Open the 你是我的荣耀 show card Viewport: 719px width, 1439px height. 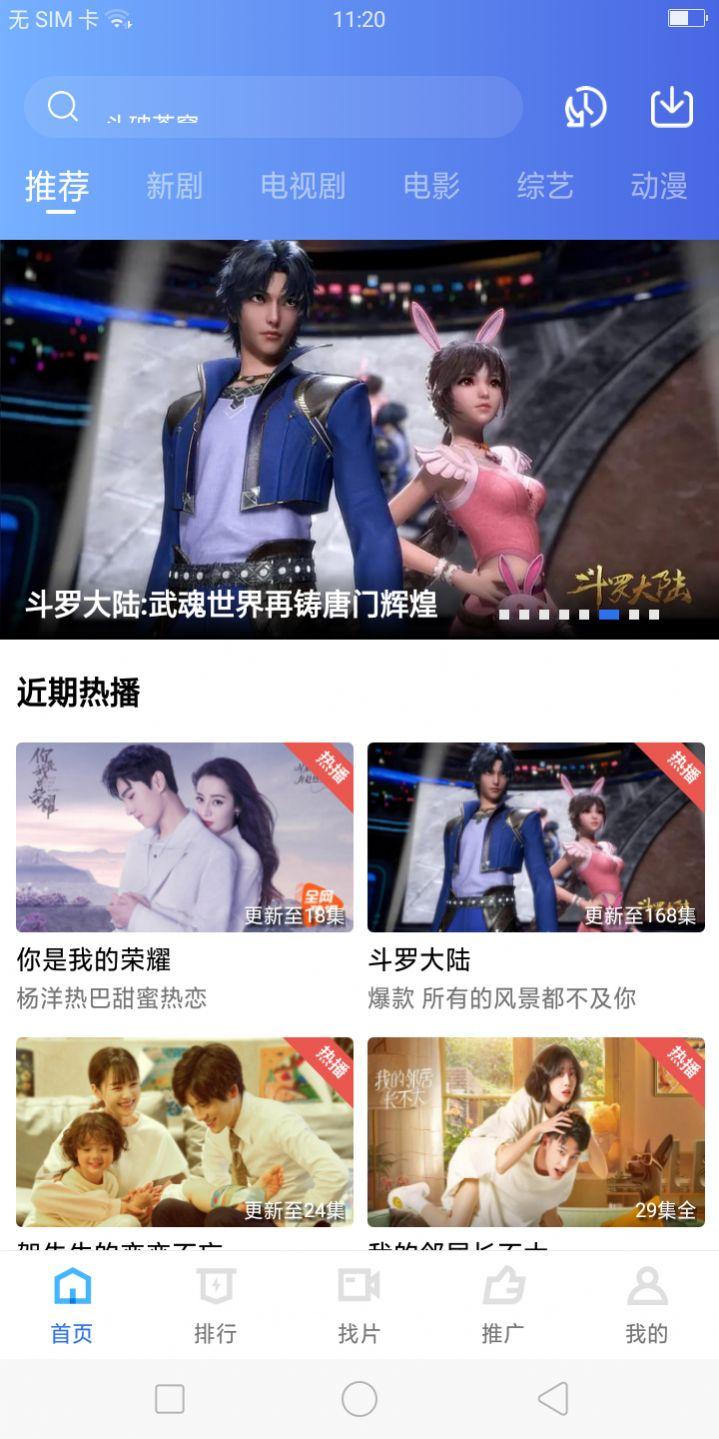[x=185, y=837]
